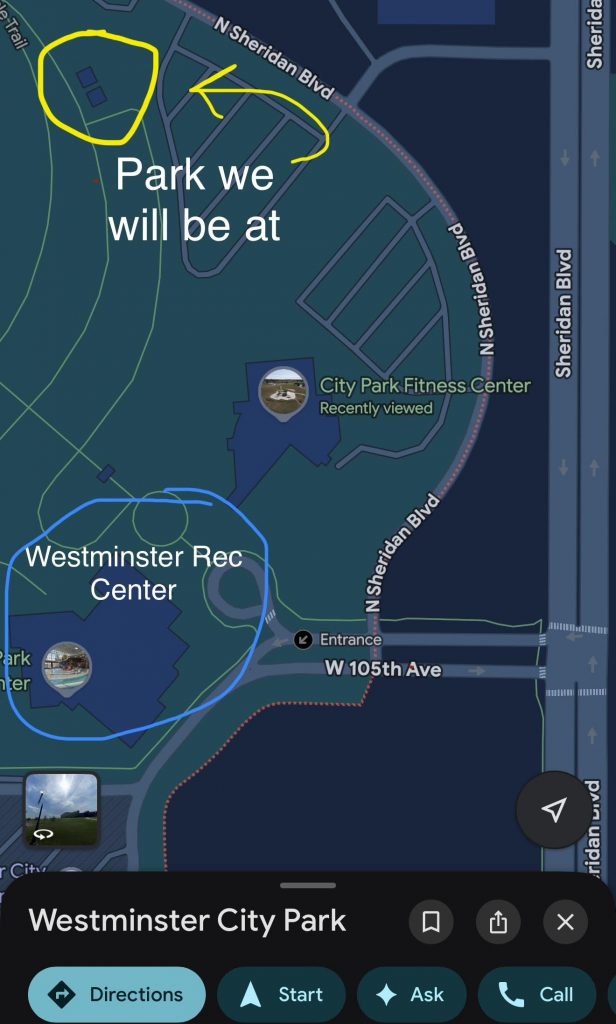Viewport: 616px width, 1024px height.
Task: Start navigation with the Start button
Action: (281, 994)
